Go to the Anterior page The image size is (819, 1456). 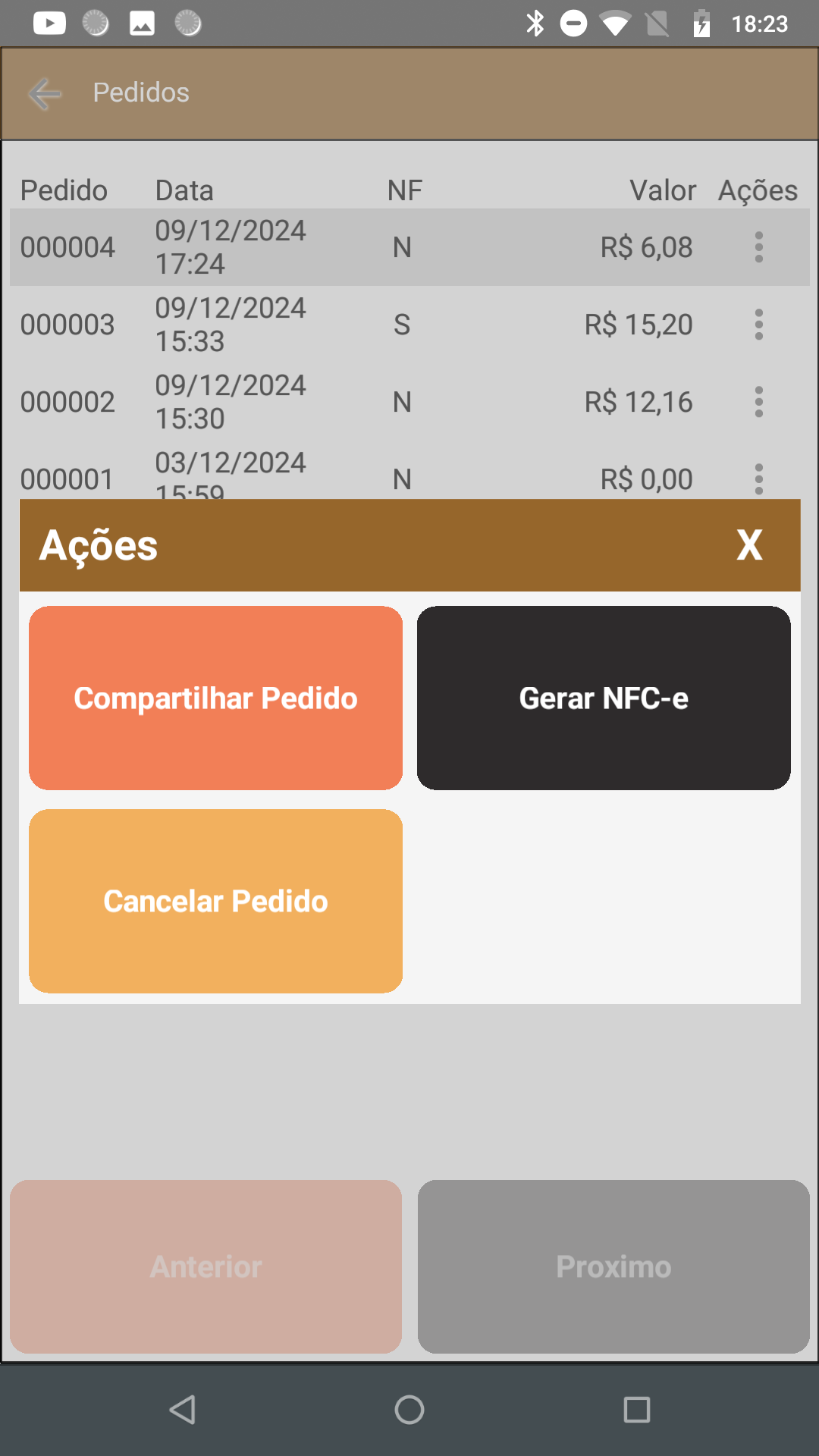(x=206, y=1266)
